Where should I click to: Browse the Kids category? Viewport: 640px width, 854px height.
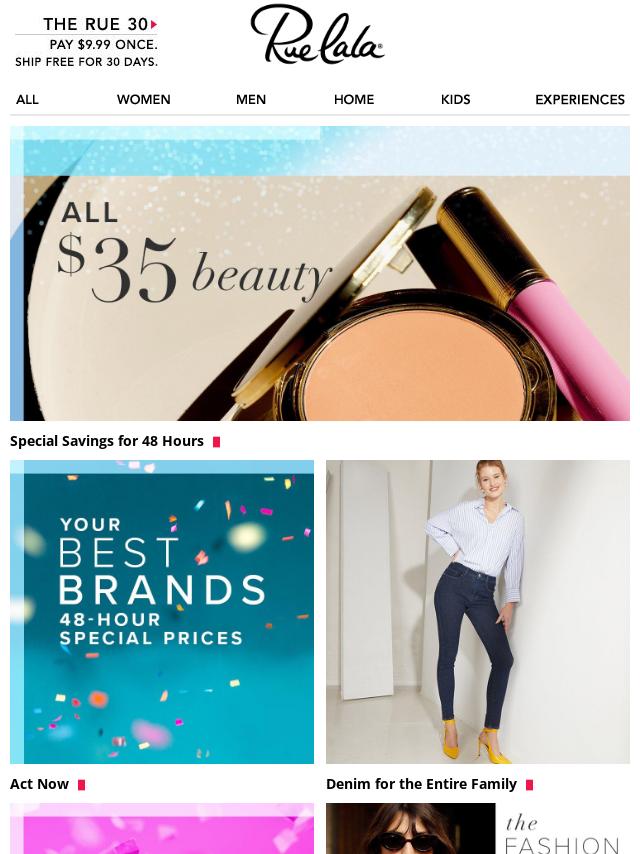pos(455,100)
